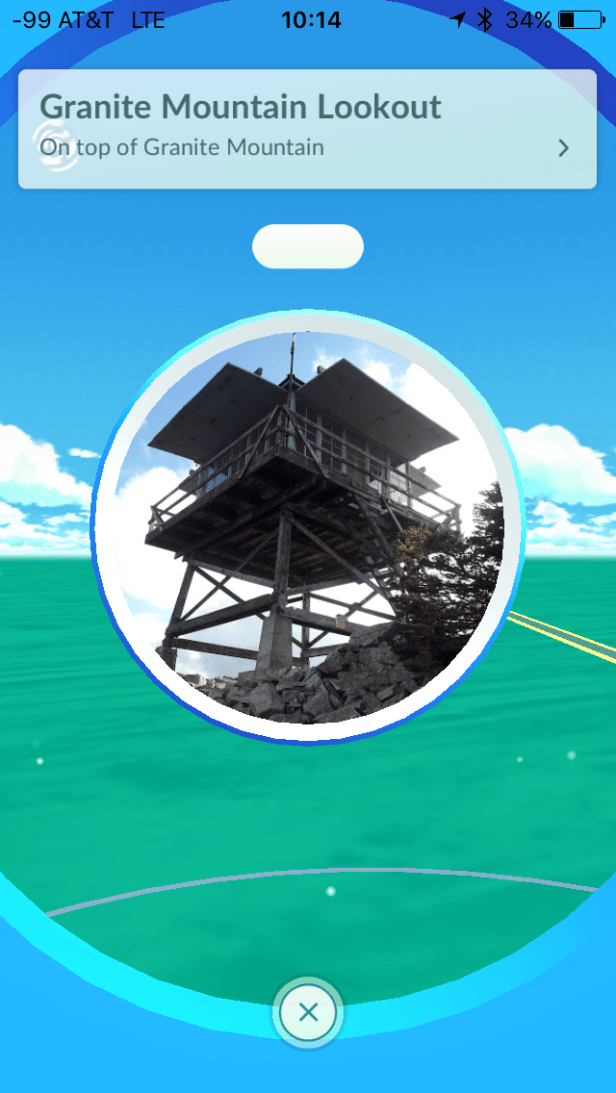Tap the Granite Mountain Lookout photo disc

(307, 527)
